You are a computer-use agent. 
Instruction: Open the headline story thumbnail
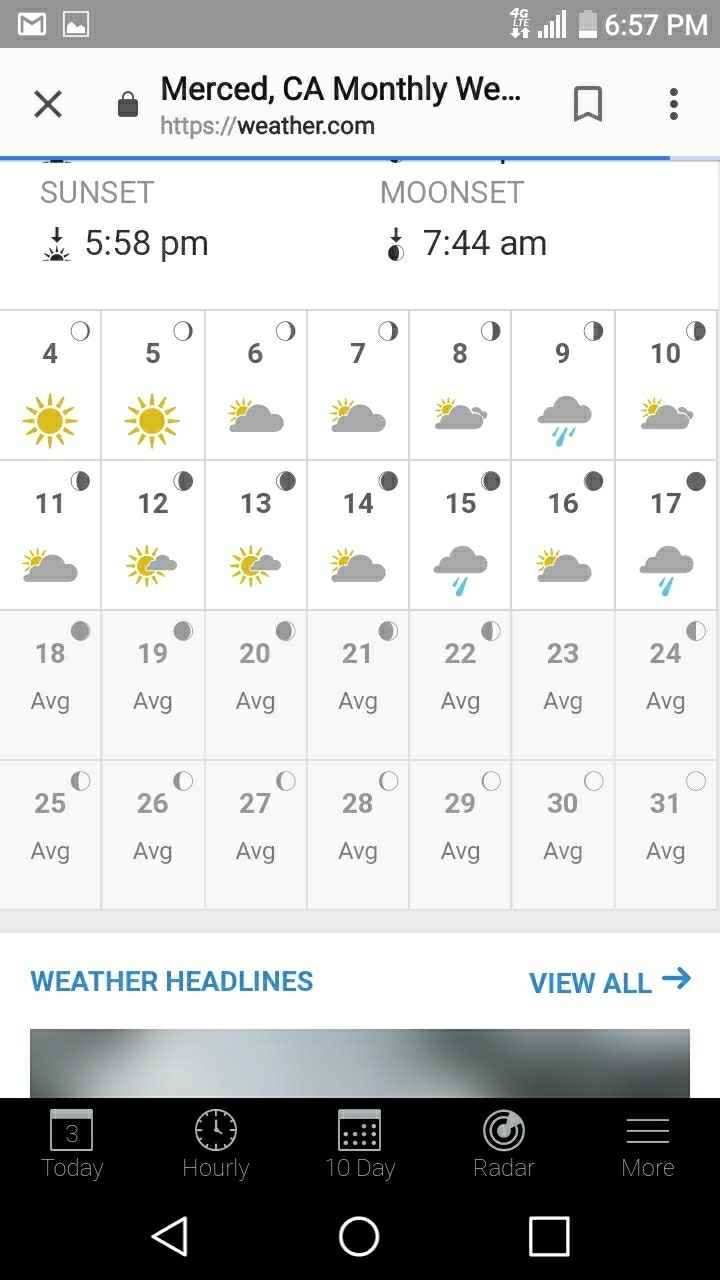coord(360,1063)
